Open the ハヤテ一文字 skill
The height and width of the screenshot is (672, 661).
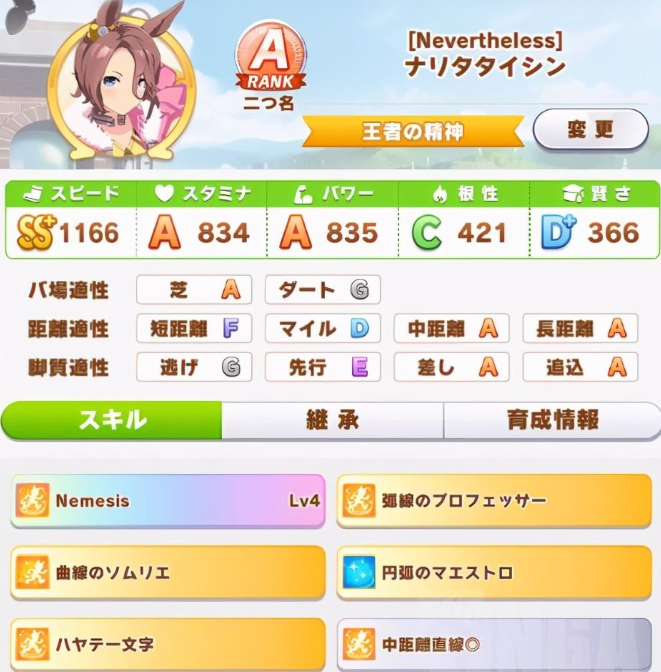[x=168, y=644]
